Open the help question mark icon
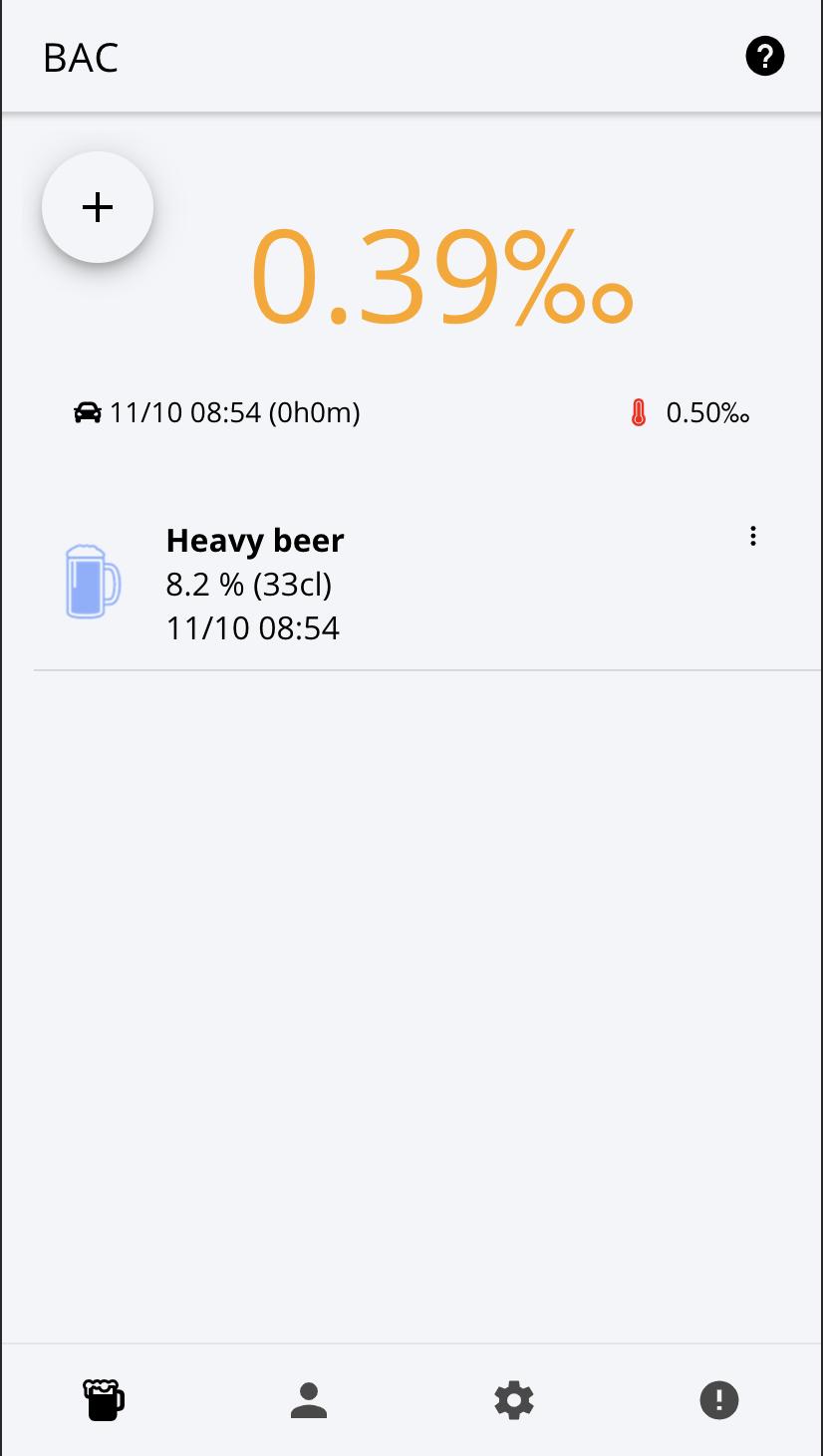Screen dimensions: 823x1456 (765, 56)
